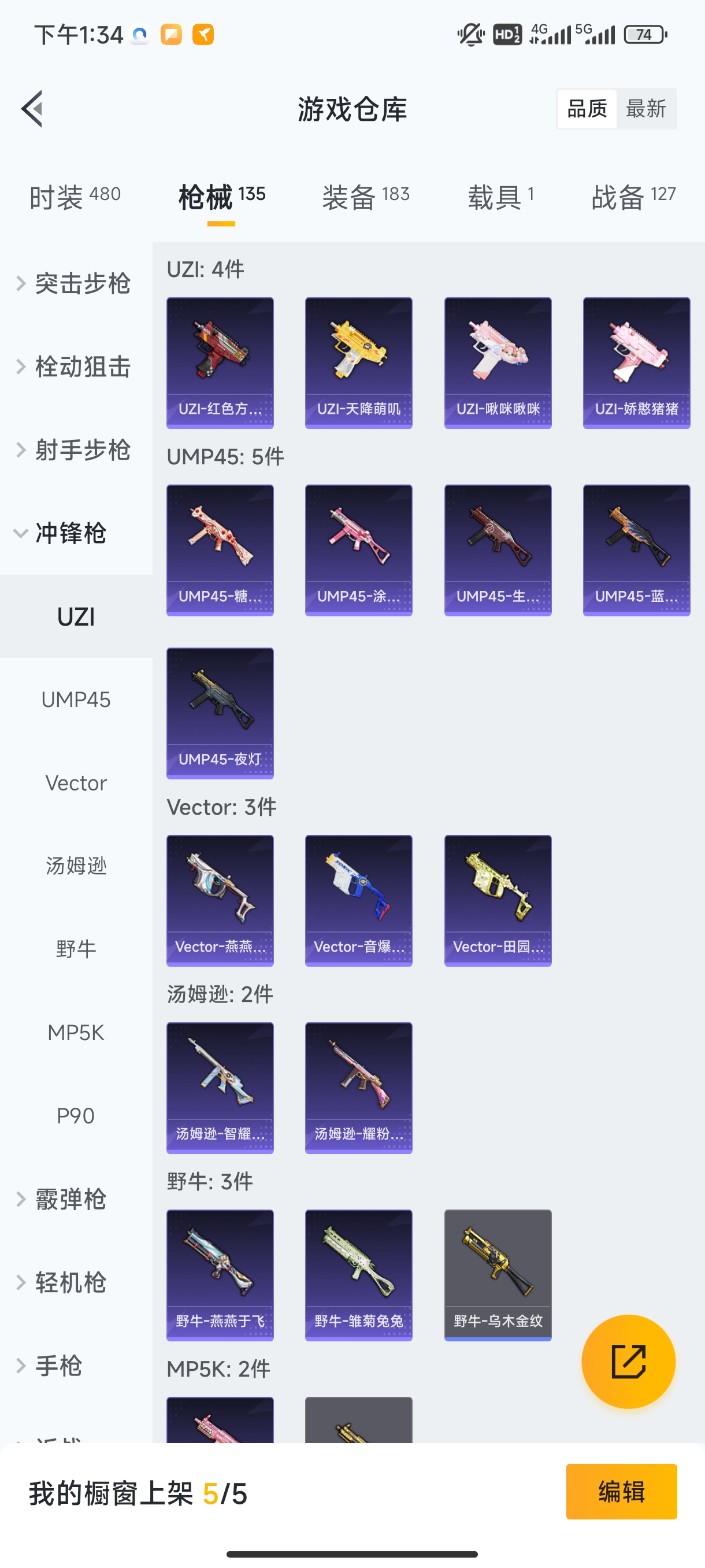This screenshot has height=1568, width=705.
Task: Go back from 游戏仓库
Action: 32,109
